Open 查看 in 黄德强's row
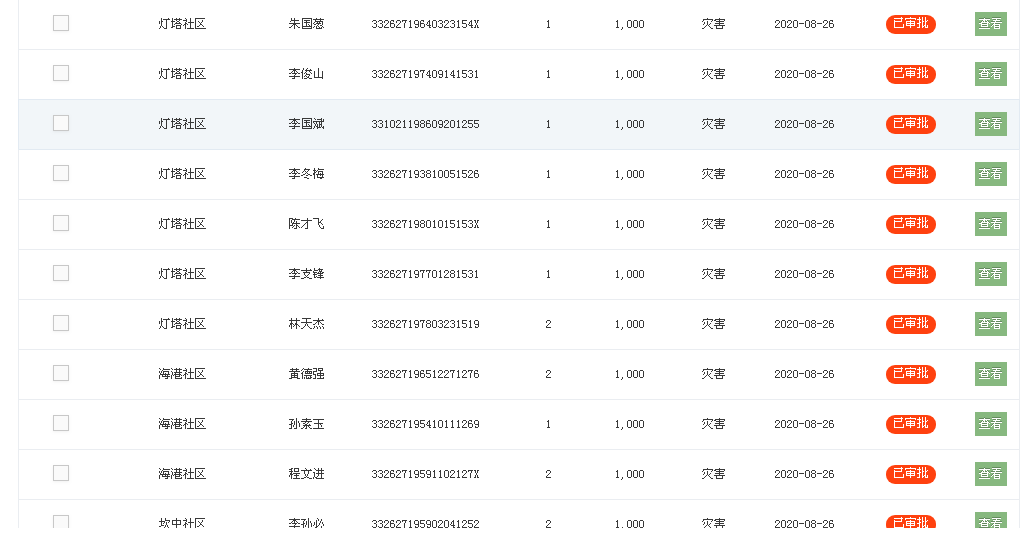The width and height of the screenshot is (1027, 537). click(990, 374)
